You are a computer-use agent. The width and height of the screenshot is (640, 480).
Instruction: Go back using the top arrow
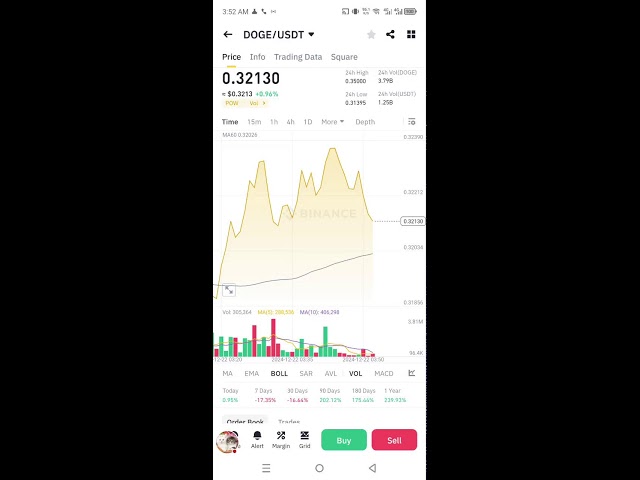(228, 34)
